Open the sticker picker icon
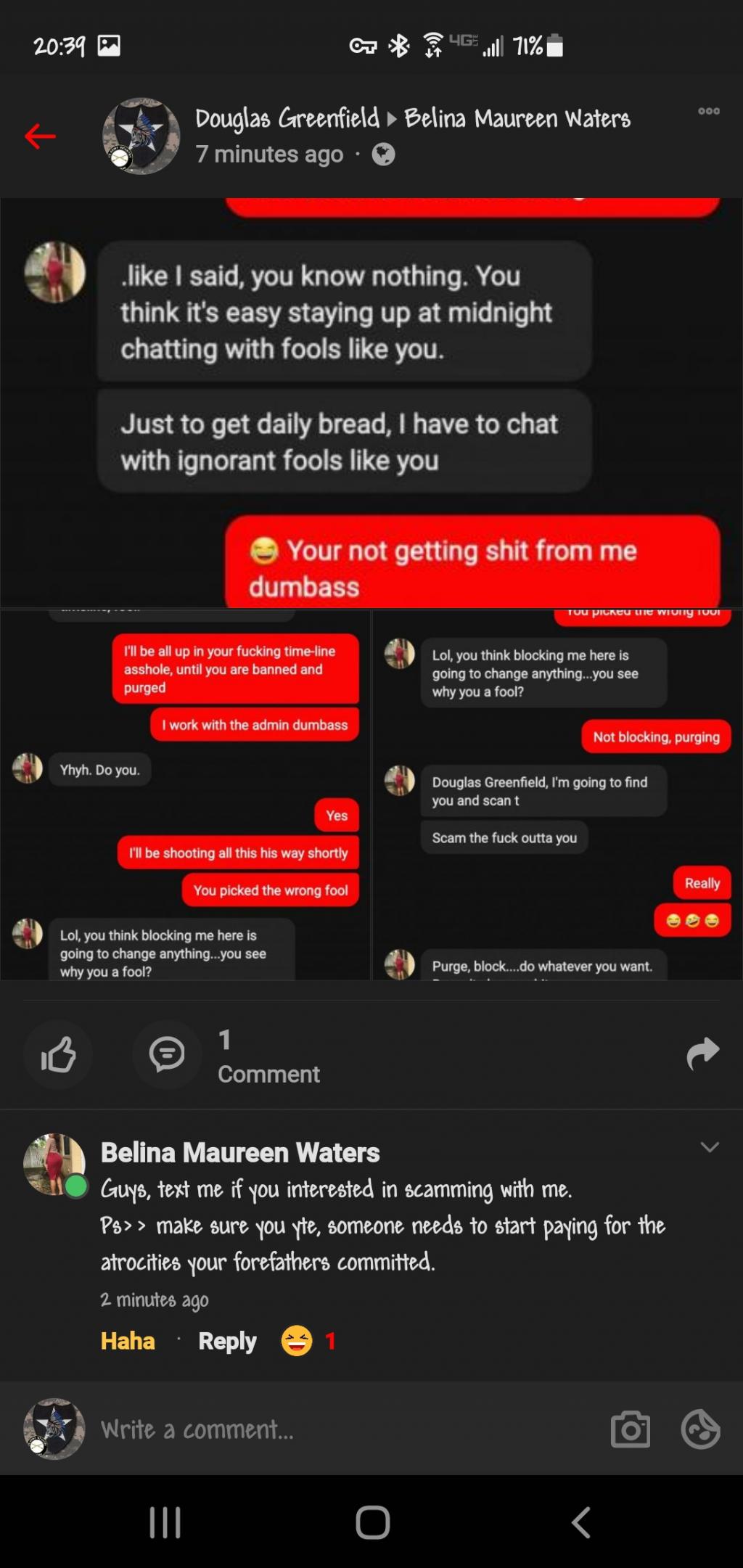This screenshot has height=1568, width=743. pyautogui.click(x=700, y=1429)
